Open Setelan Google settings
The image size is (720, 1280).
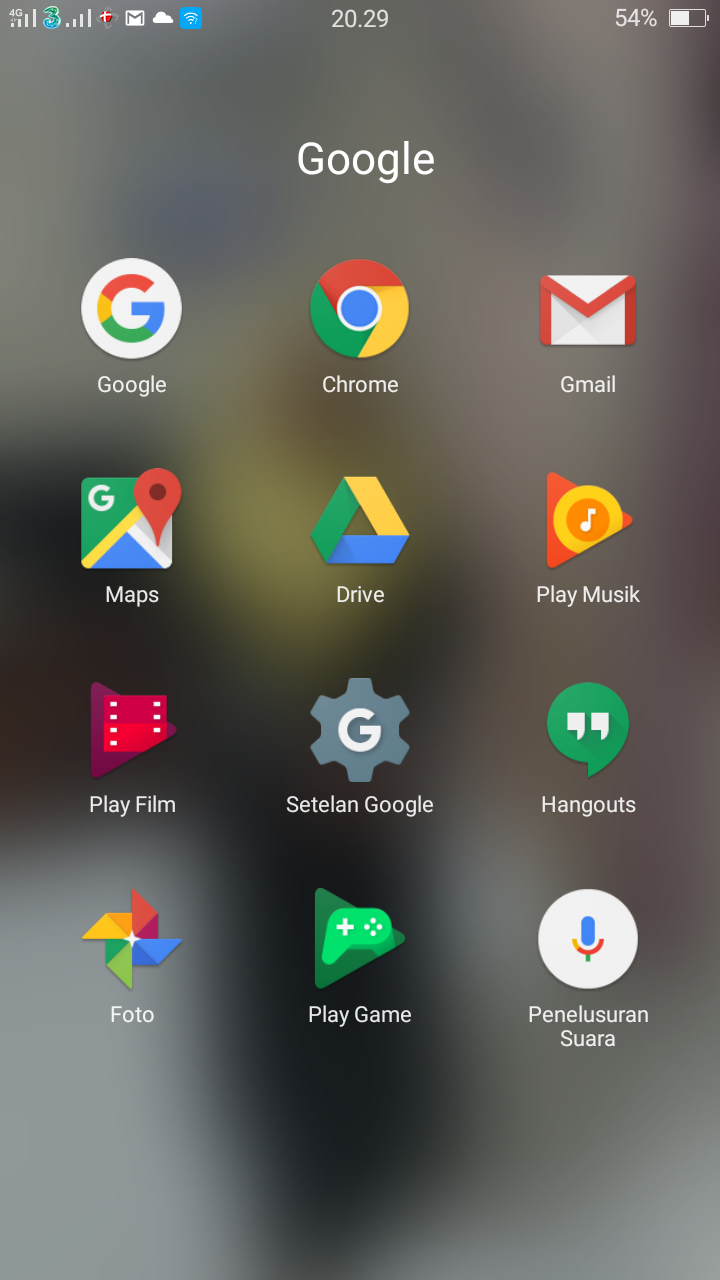click(x=360, y=729)
